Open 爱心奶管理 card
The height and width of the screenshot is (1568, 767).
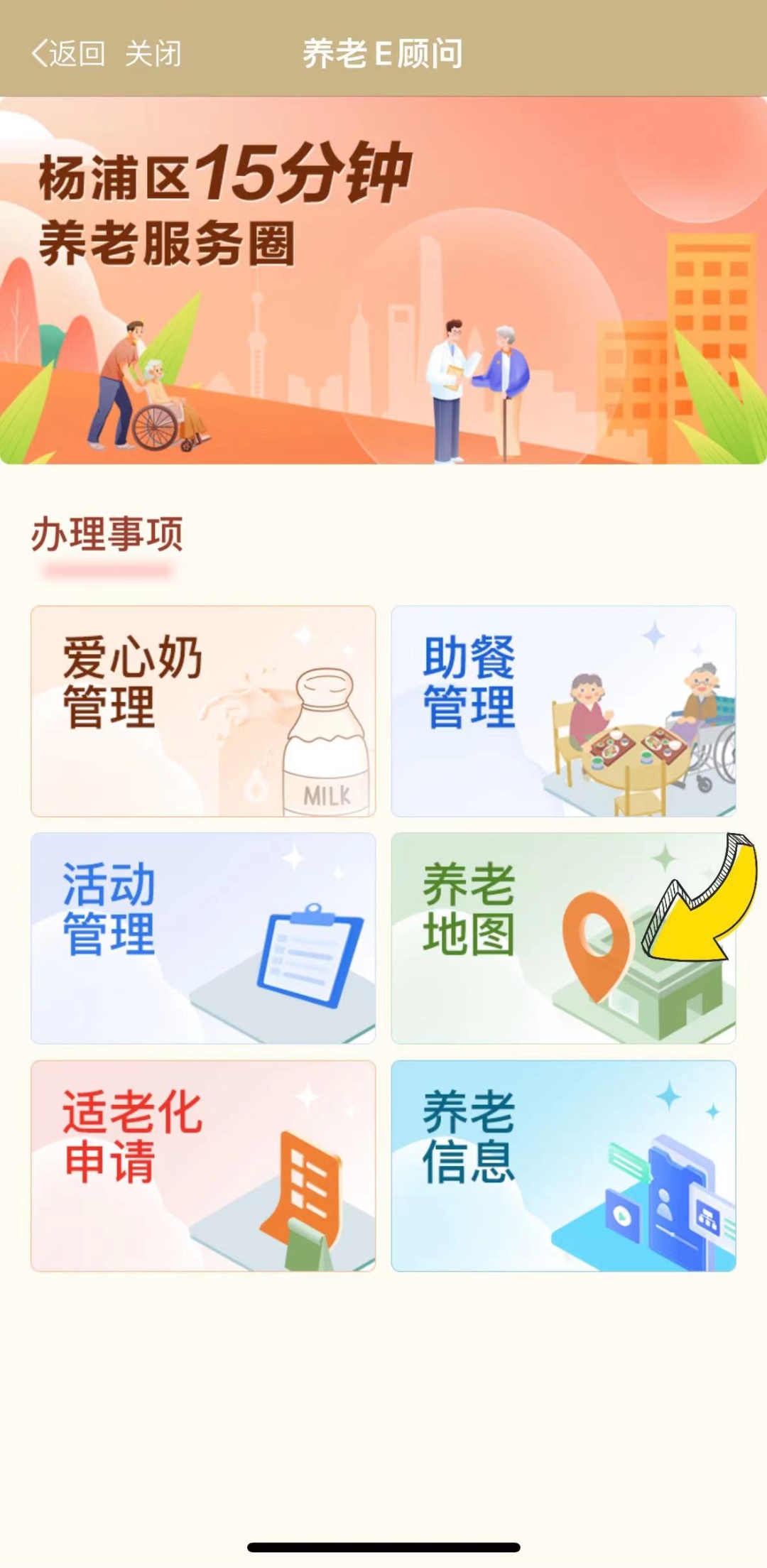tap(203, 711)
